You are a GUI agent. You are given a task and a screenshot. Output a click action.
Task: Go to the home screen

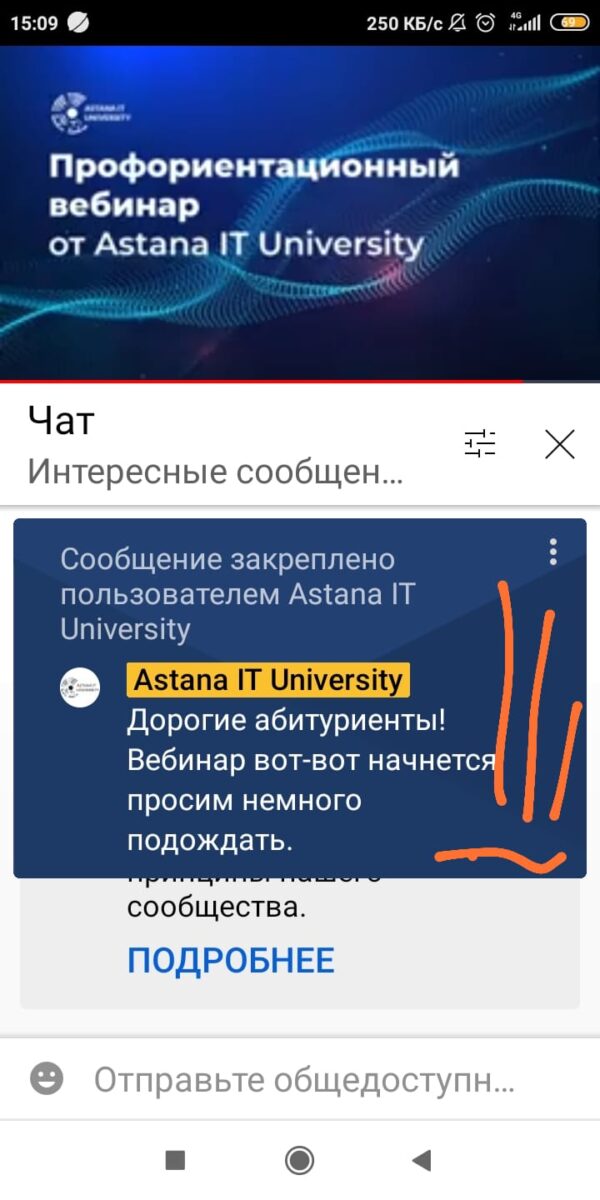(x=299, y=1160)
